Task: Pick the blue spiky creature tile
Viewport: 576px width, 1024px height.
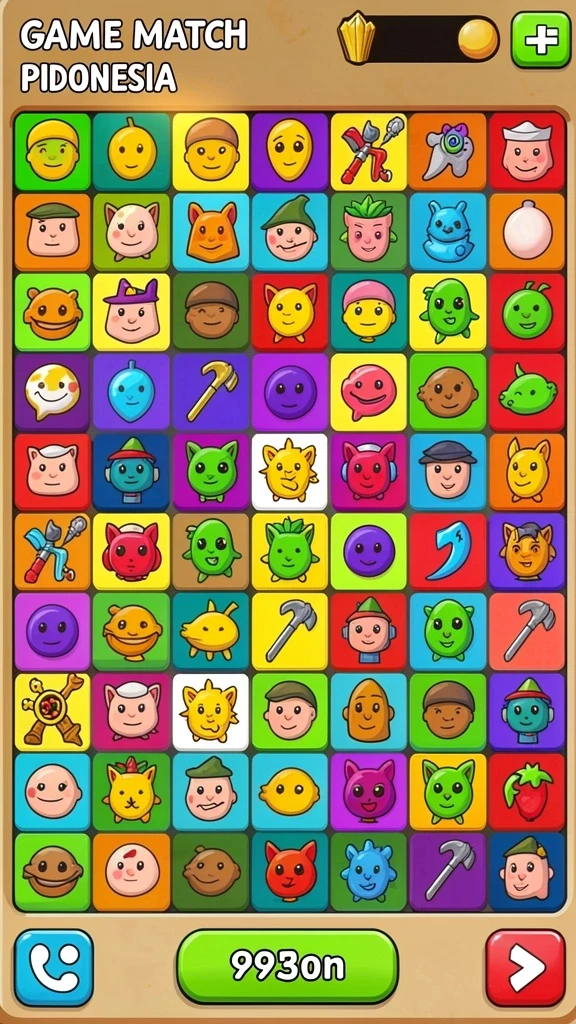Action: [368, 872]
